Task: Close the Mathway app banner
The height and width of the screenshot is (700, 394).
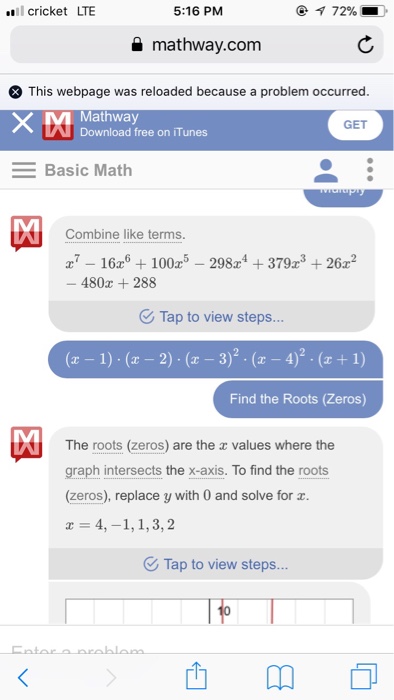Action: (22, 124)
